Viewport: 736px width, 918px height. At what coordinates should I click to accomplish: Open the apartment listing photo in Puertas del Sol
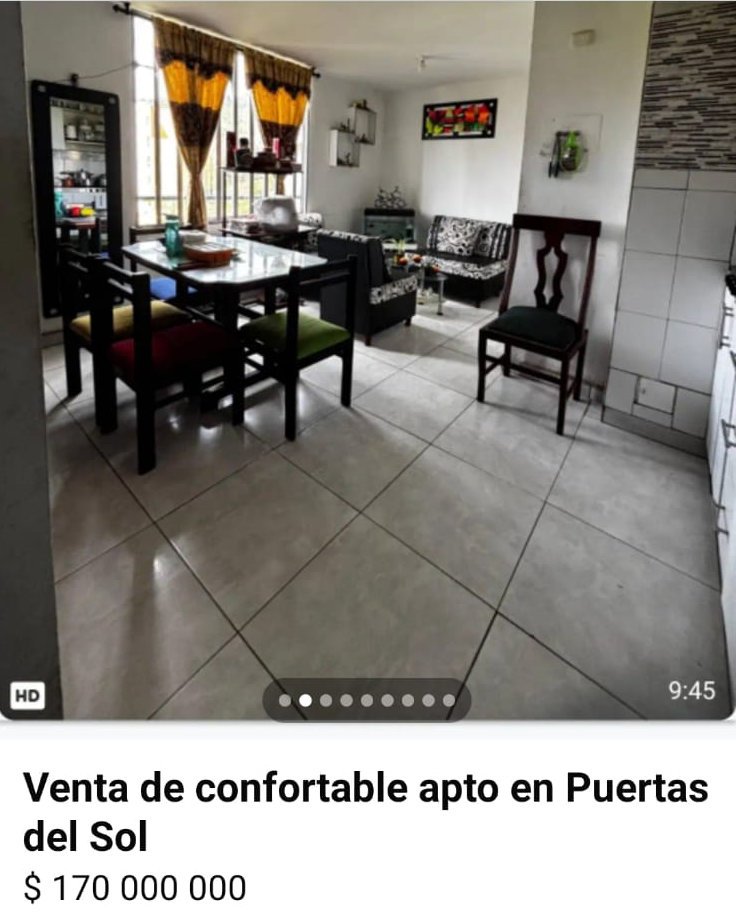click(368, 360)
